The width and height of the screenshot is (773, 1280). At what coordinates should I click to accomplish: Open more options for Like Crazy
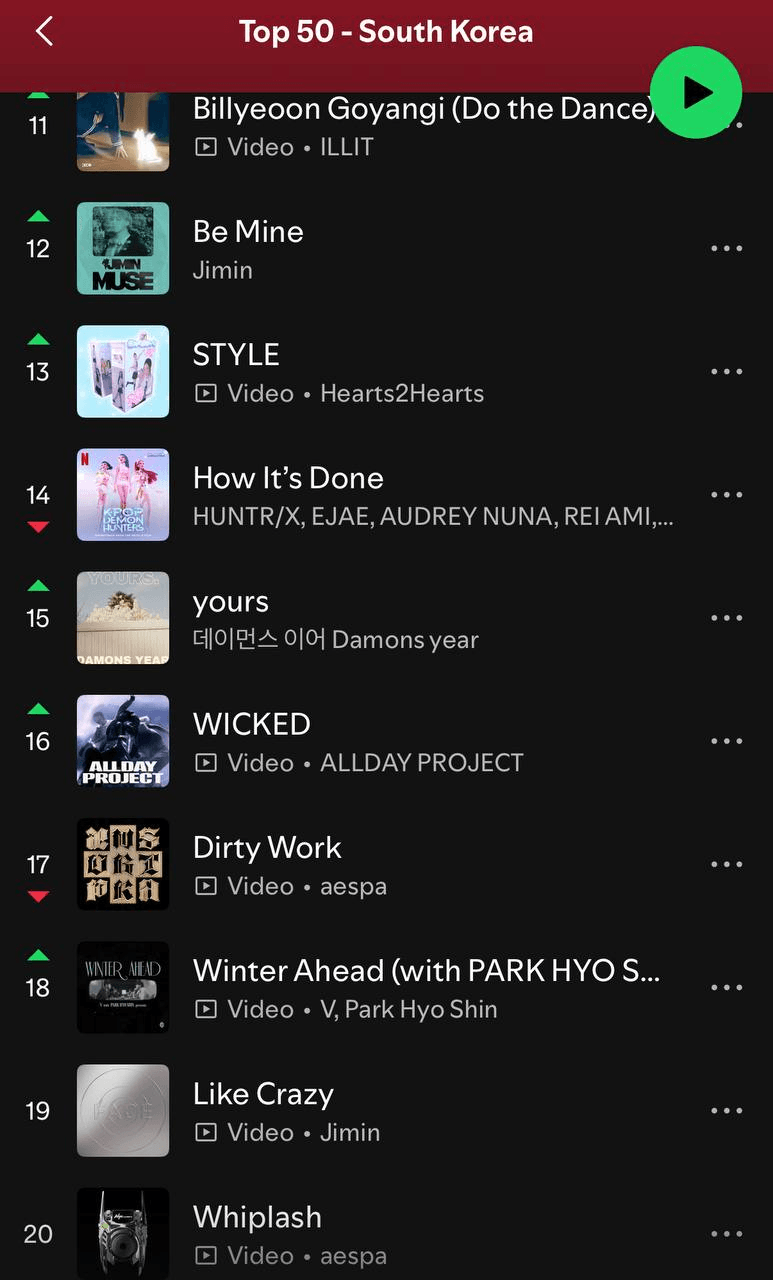tap(726, 1110)
